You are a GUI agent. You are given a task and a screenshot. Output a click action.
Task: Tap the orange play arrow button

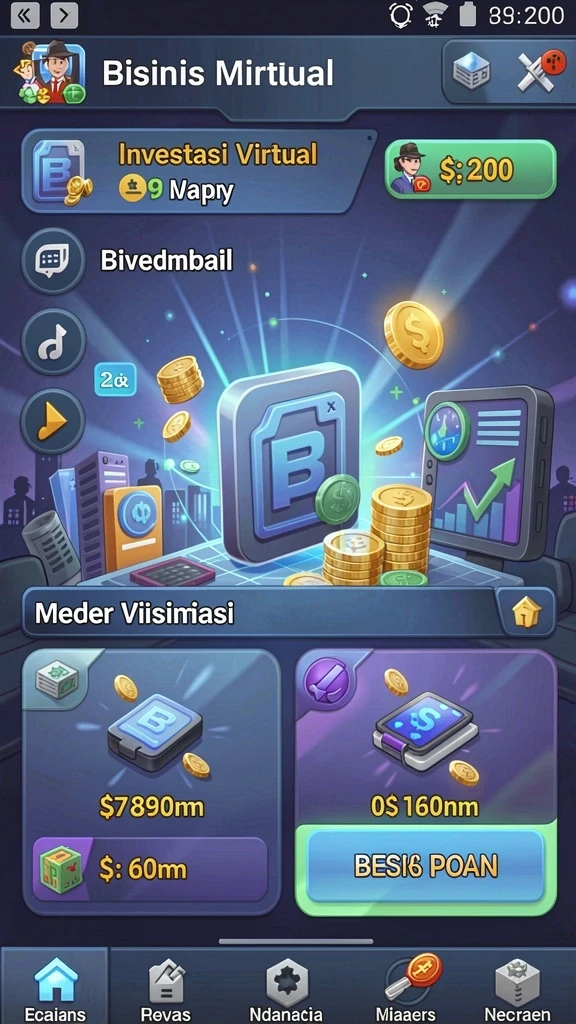(x=54, y=422)
